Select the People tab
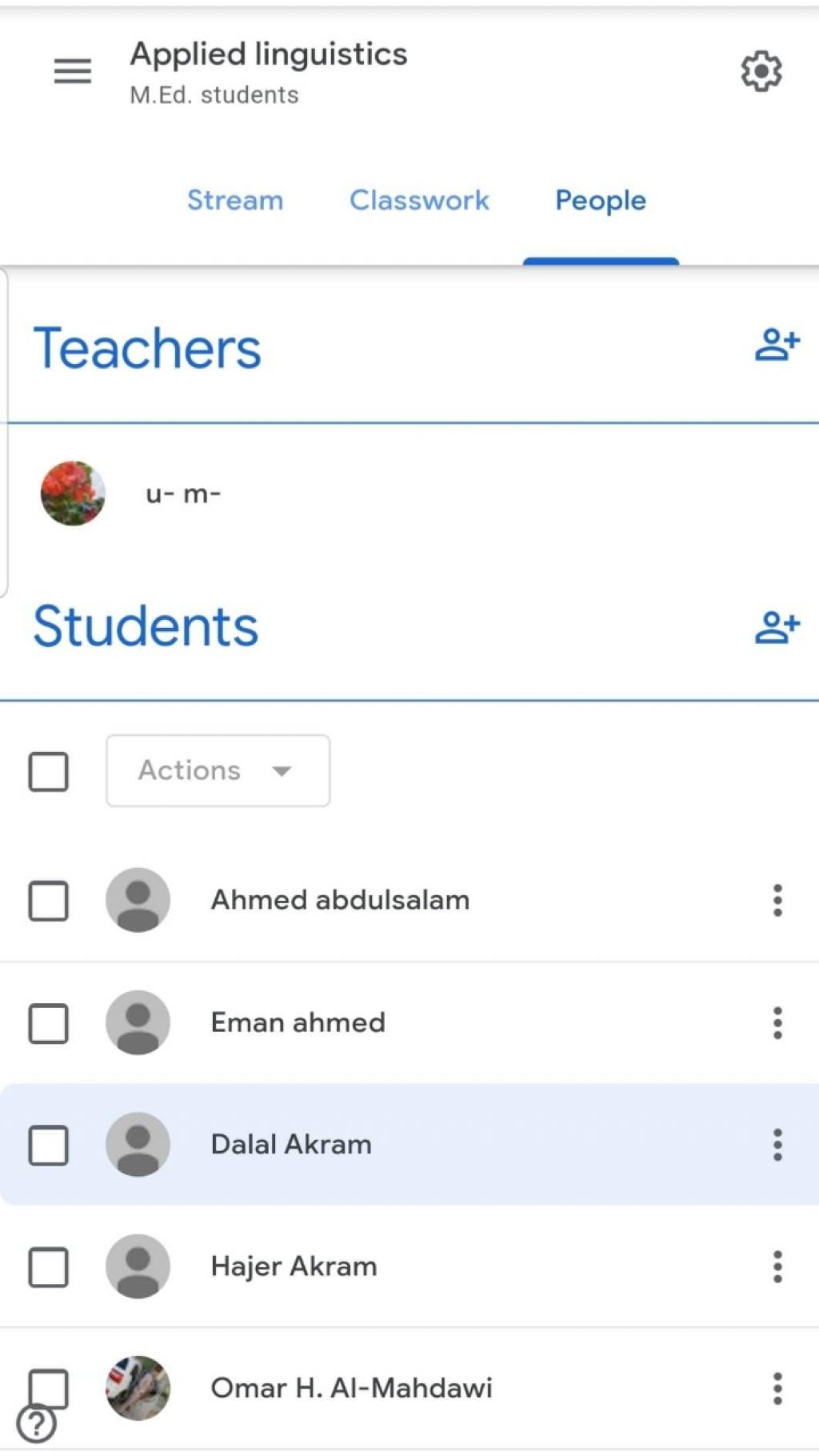The height and width of the screenshot is (1456, 819). pyautogui.click(x=601, y=200)
